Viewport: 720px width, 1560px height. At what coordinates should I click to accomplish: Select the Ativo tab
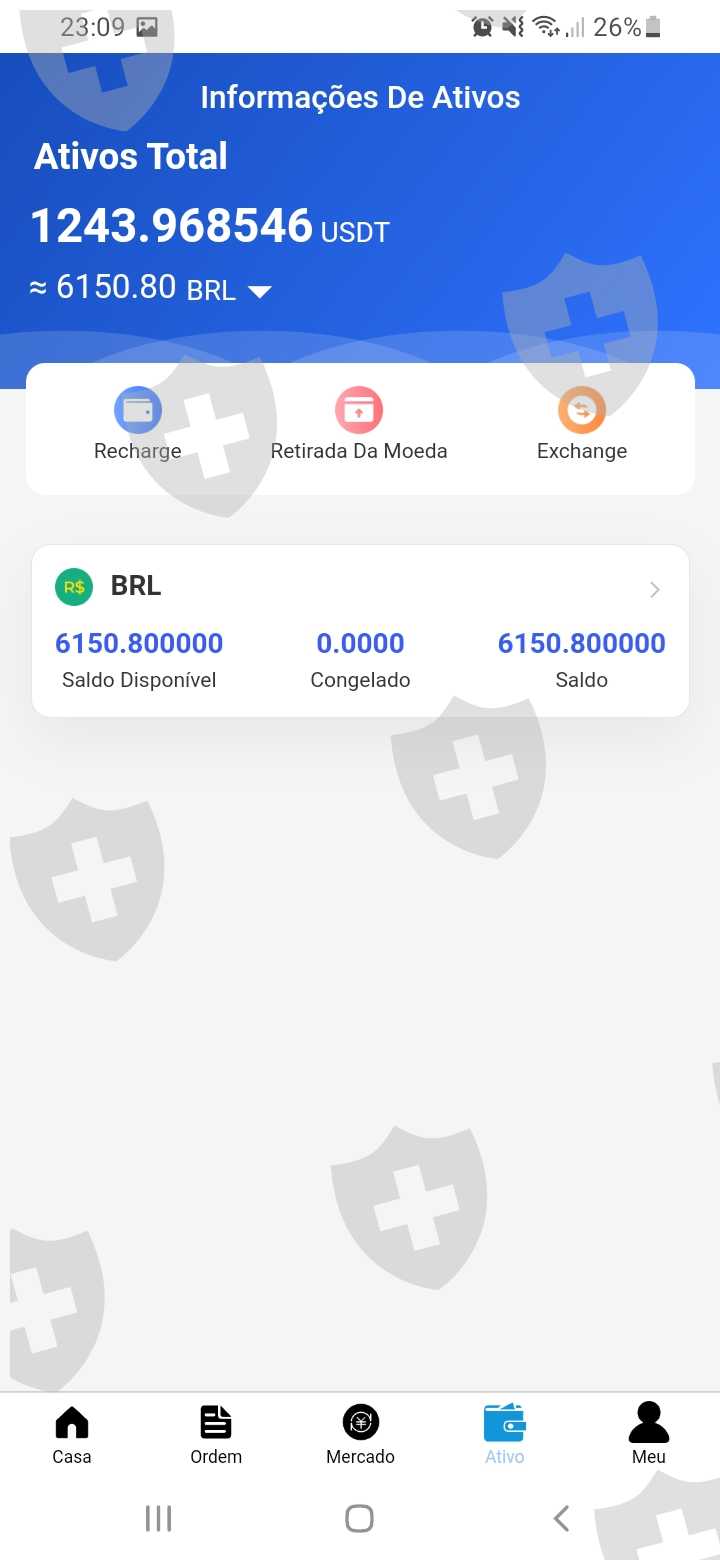(x=504, y=1434)
